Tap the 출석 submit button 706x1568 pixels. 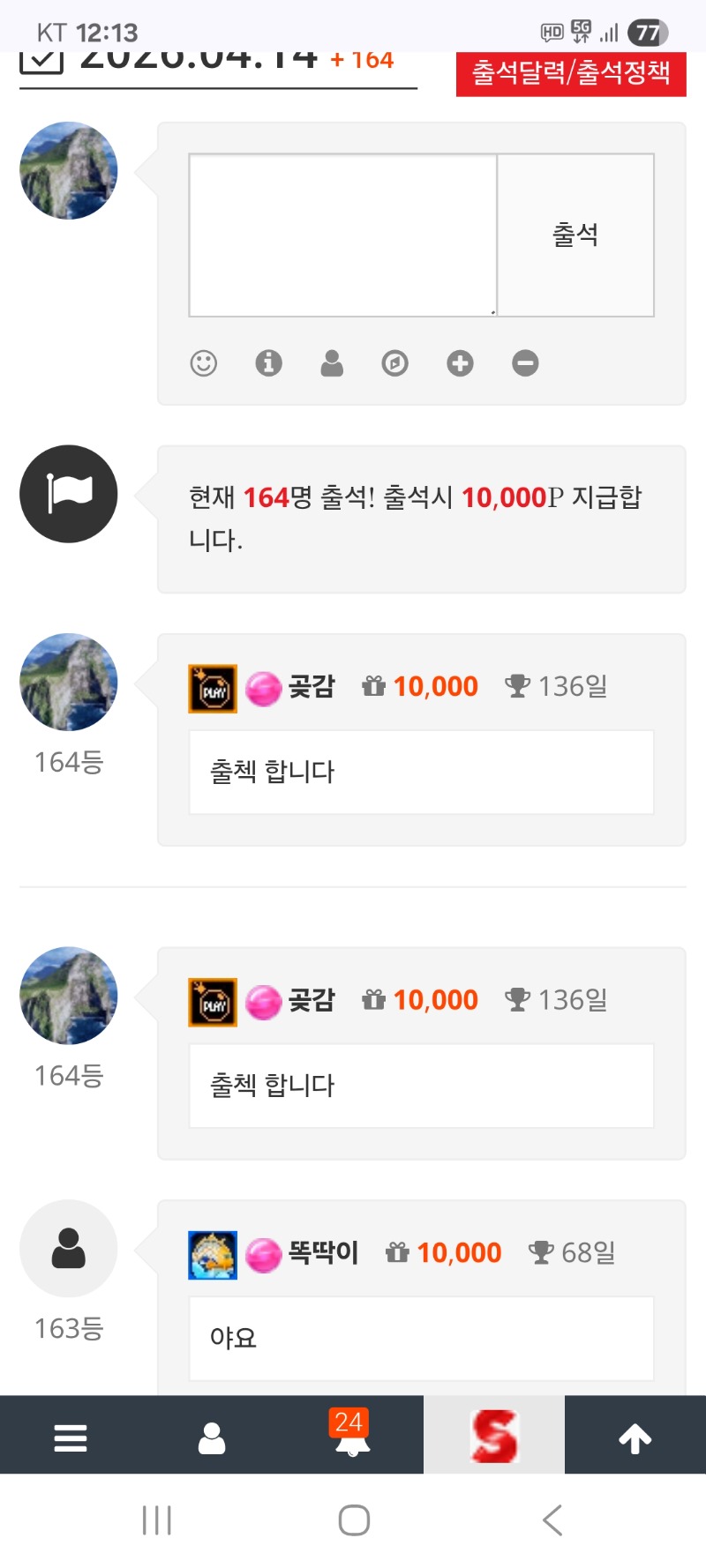575,235
